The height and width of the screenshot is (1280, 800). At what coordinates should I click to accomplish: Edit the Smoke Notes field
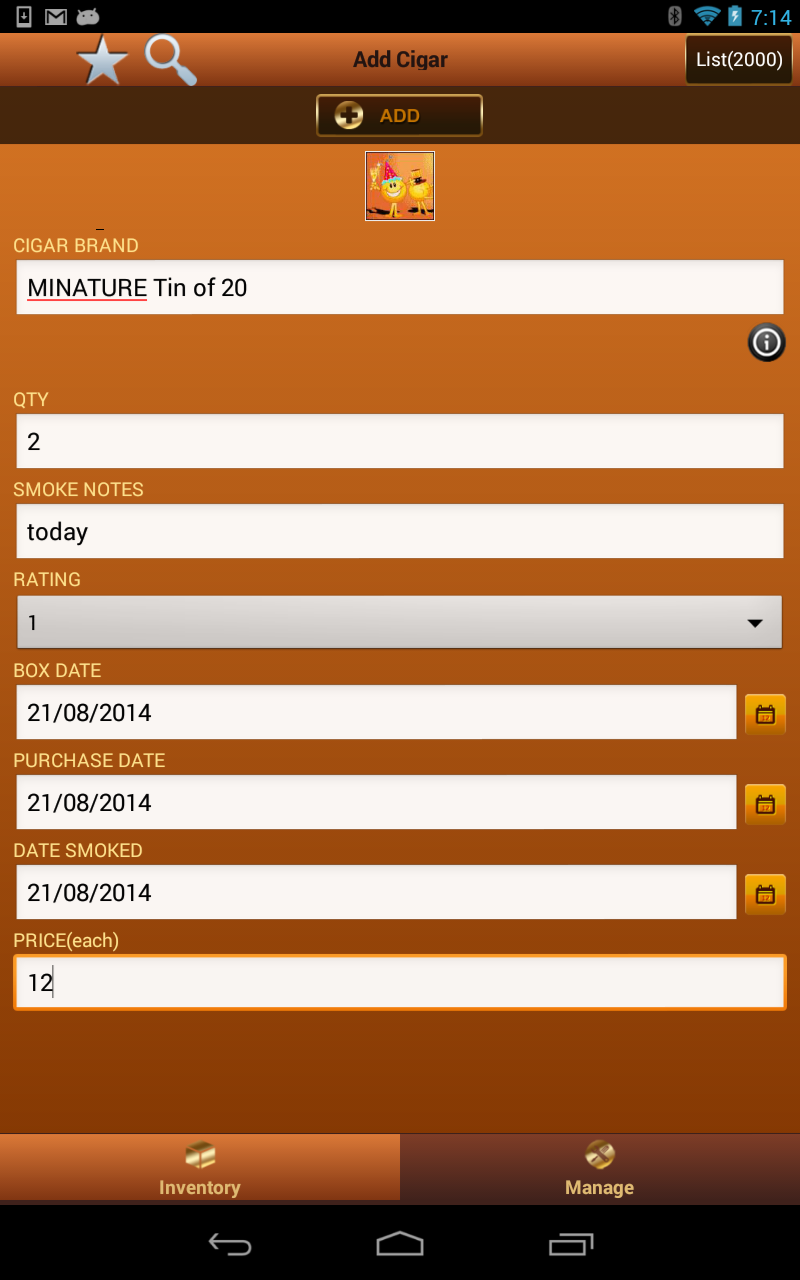coord(400,532)
